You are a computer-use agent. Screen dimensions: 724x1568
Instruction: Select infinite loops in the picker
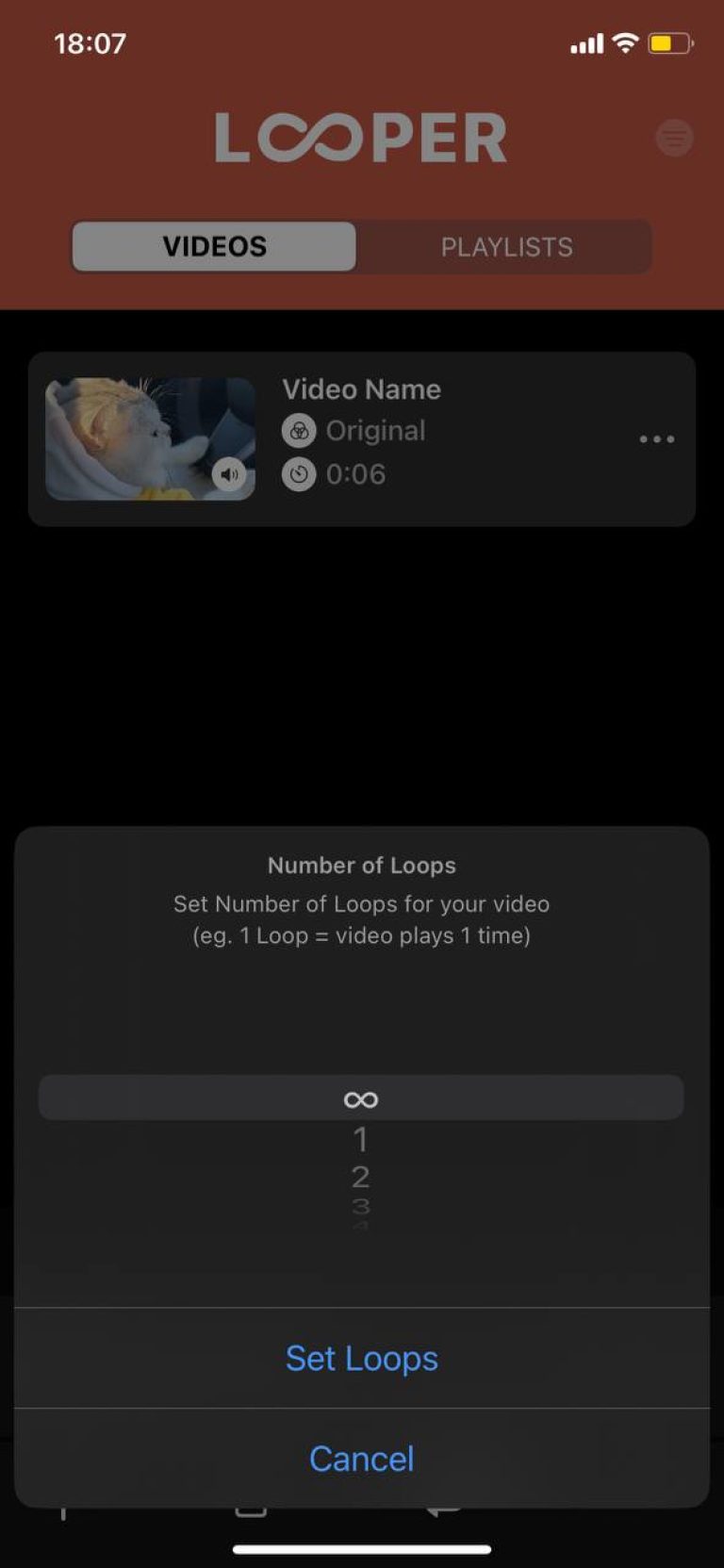pos(361,1097)
